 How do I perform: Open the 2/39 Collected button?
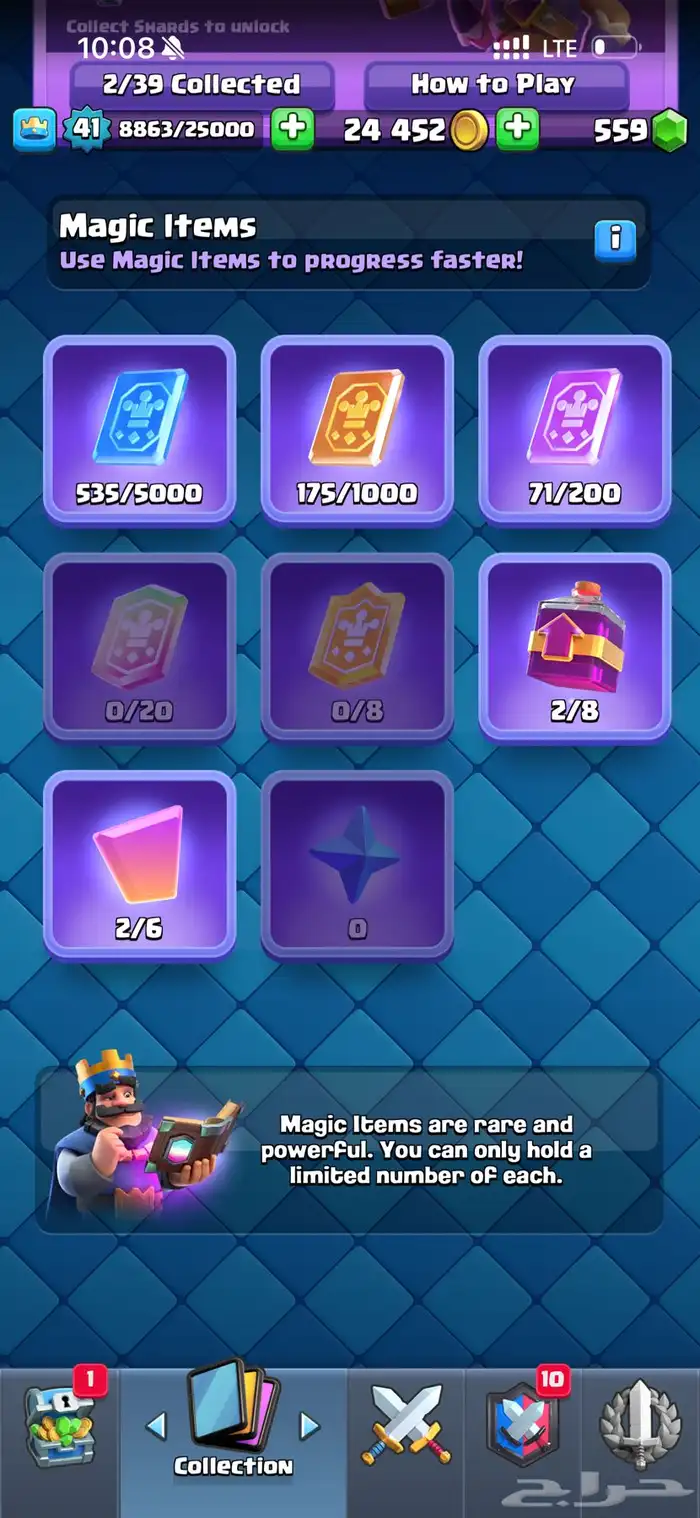point(202,85)
